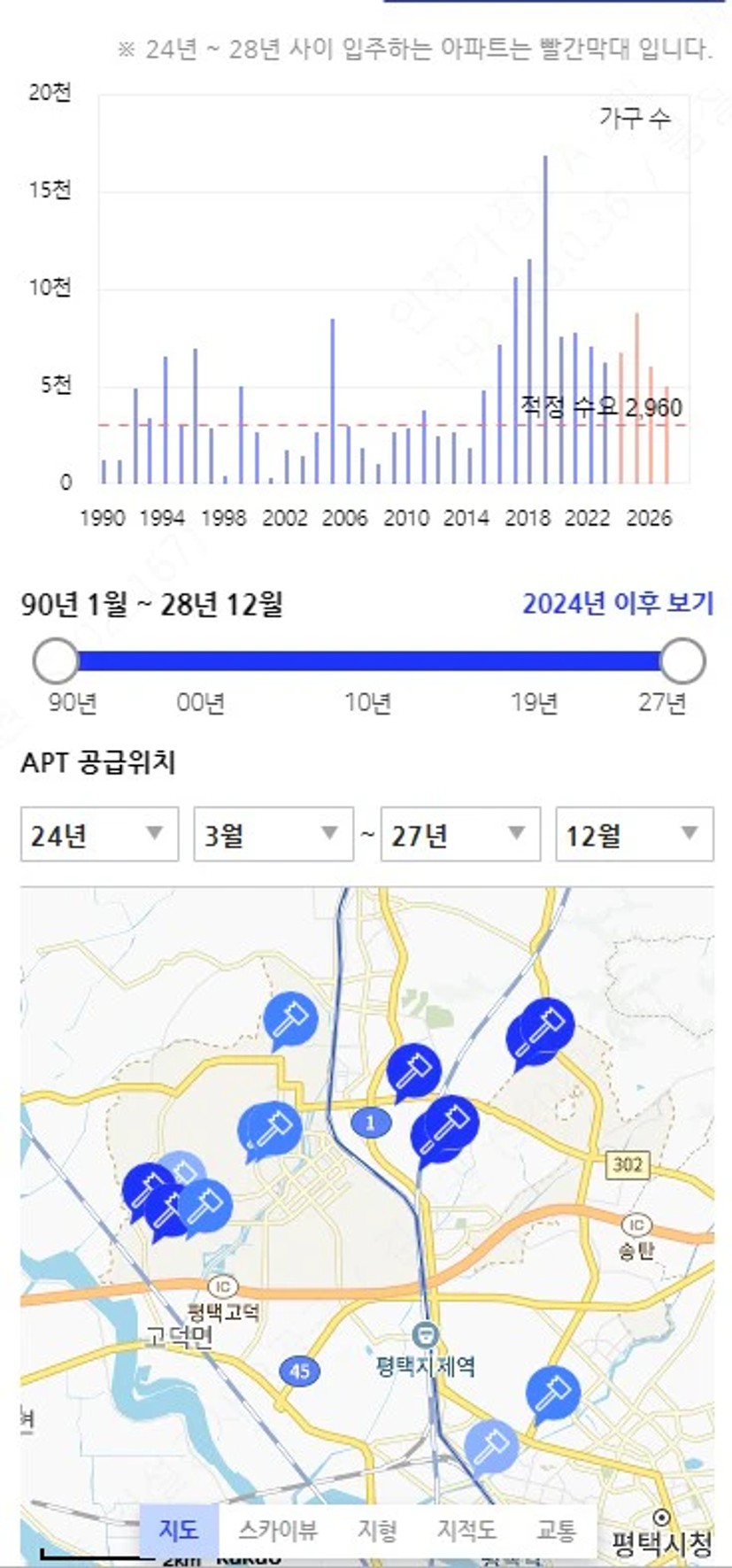Tap the 90년 start slider handle
732x1568 pixels.
(x=56, y=660)
